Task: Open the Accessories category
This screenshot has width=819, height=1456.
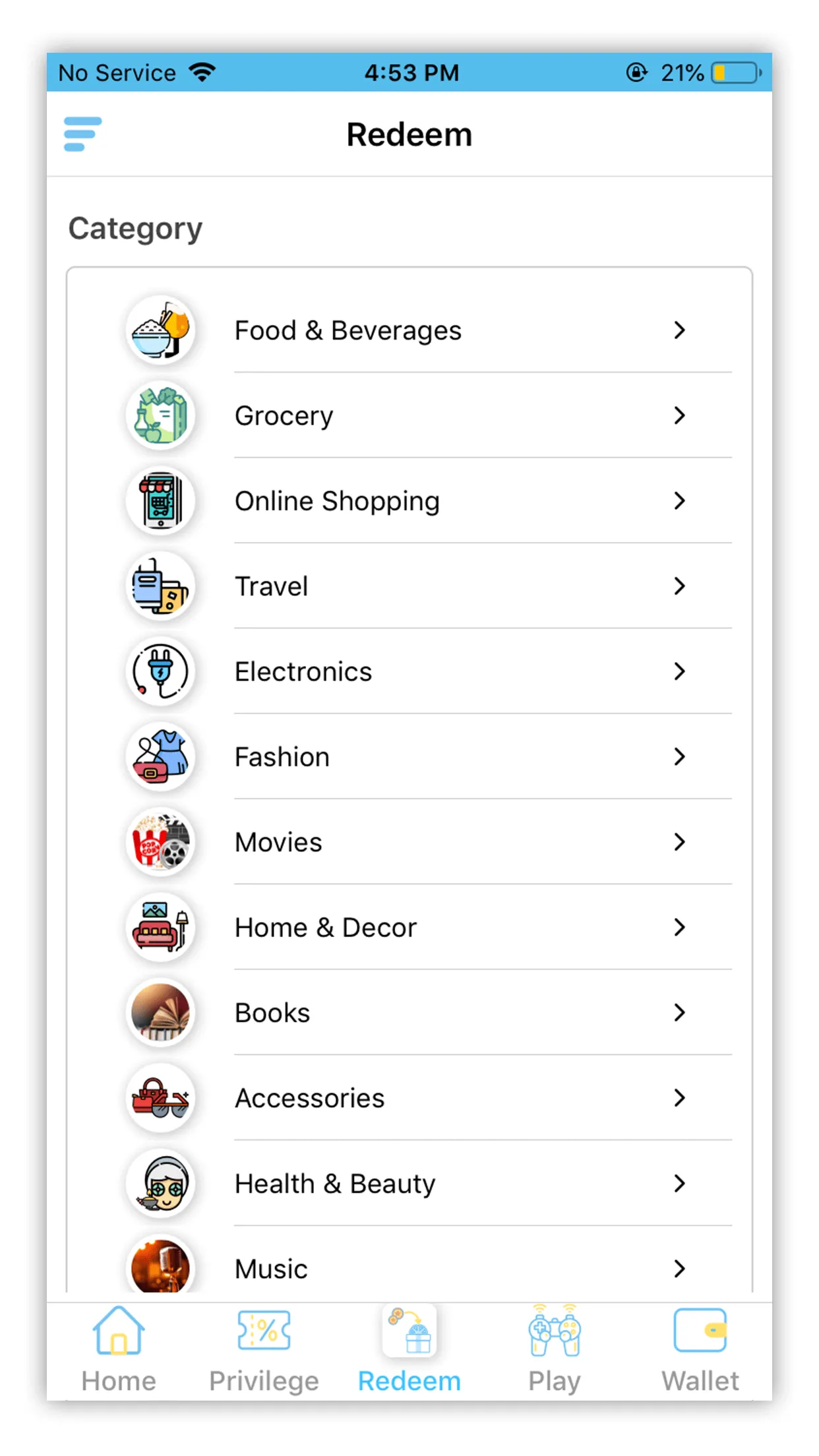Action: (409, 1098)
